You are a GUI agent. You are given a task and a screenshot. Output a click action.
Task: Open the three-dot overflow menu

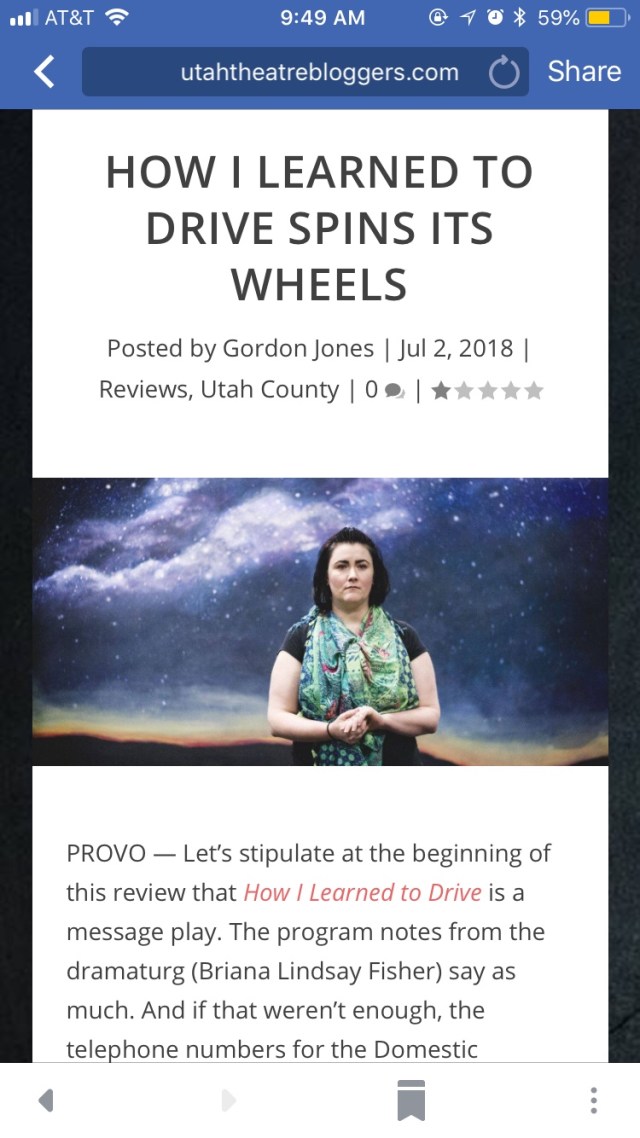click(x=594, y=1100)
